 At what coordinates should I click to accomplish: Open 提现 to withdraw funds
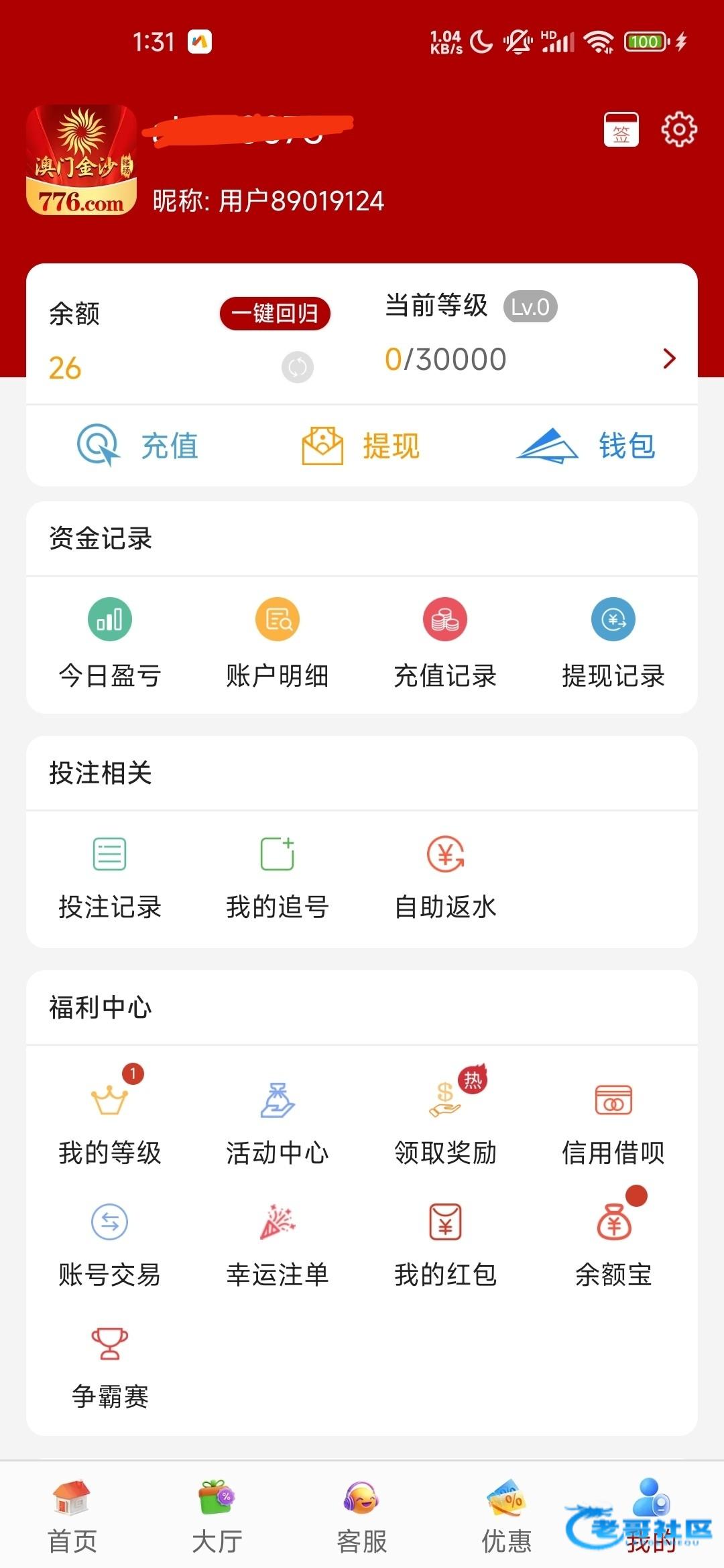pos(361,446)
